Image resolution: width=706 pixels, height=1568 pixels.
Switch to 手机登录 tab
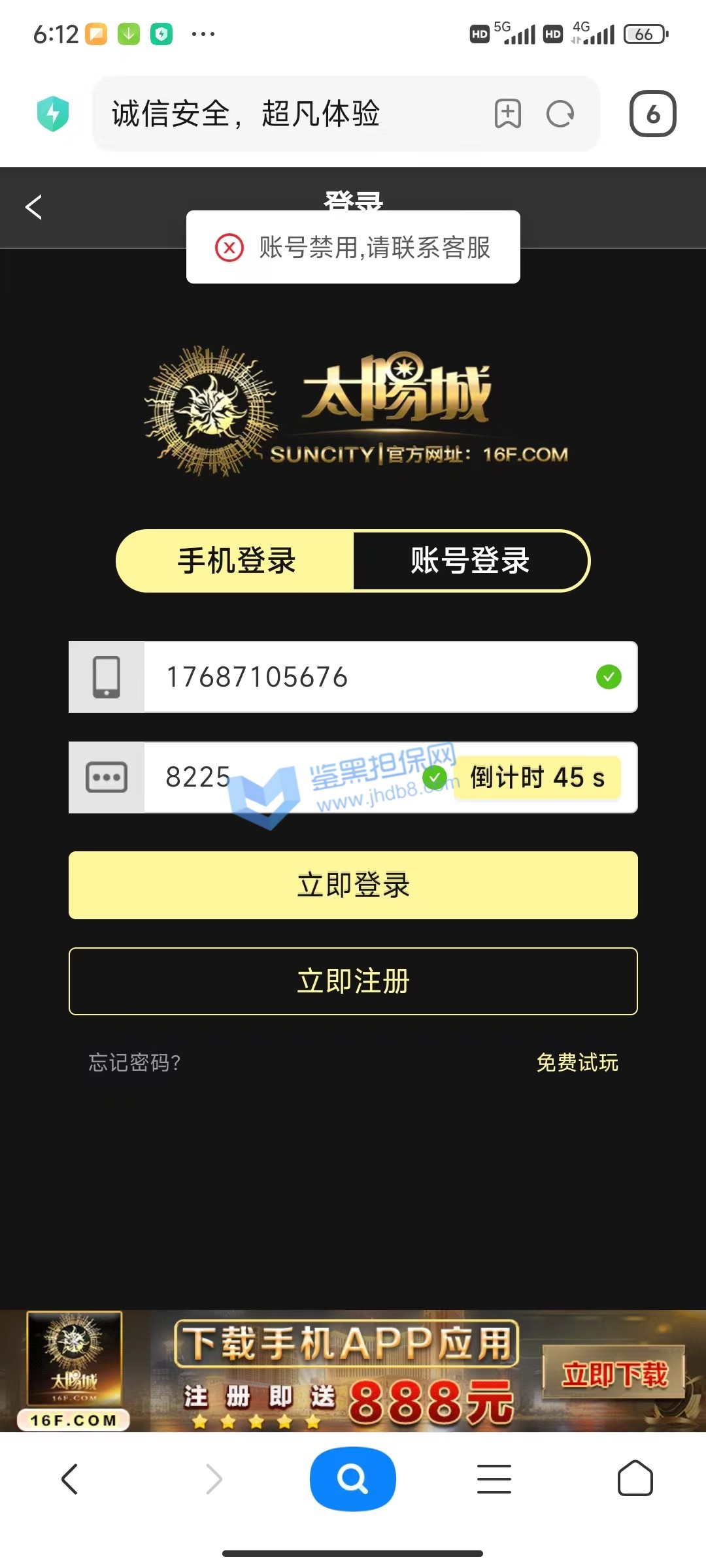(236, 561)
